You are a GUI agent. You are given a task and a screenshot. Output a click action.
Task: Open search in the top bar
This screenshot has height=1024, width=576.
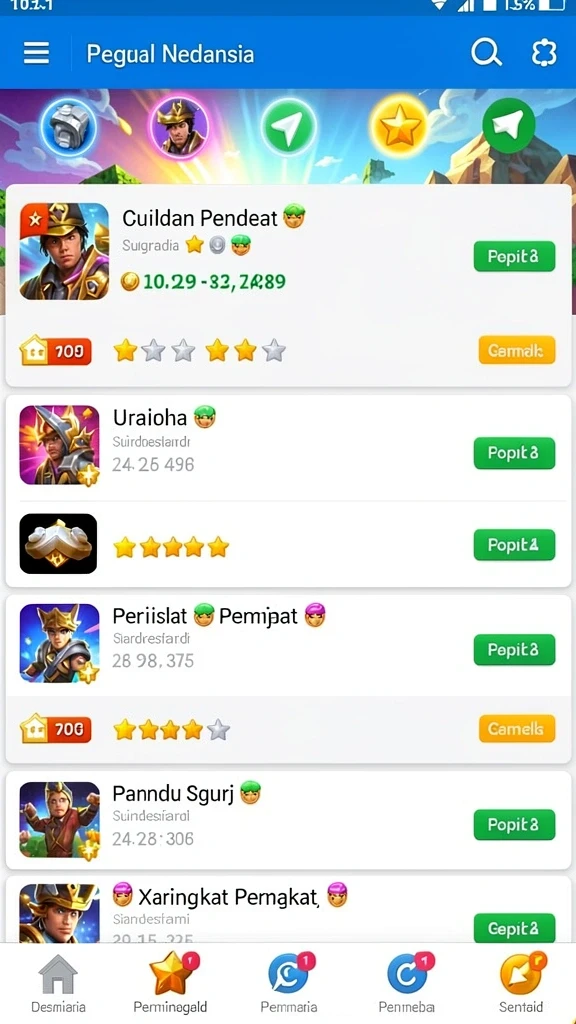[486, 53]
